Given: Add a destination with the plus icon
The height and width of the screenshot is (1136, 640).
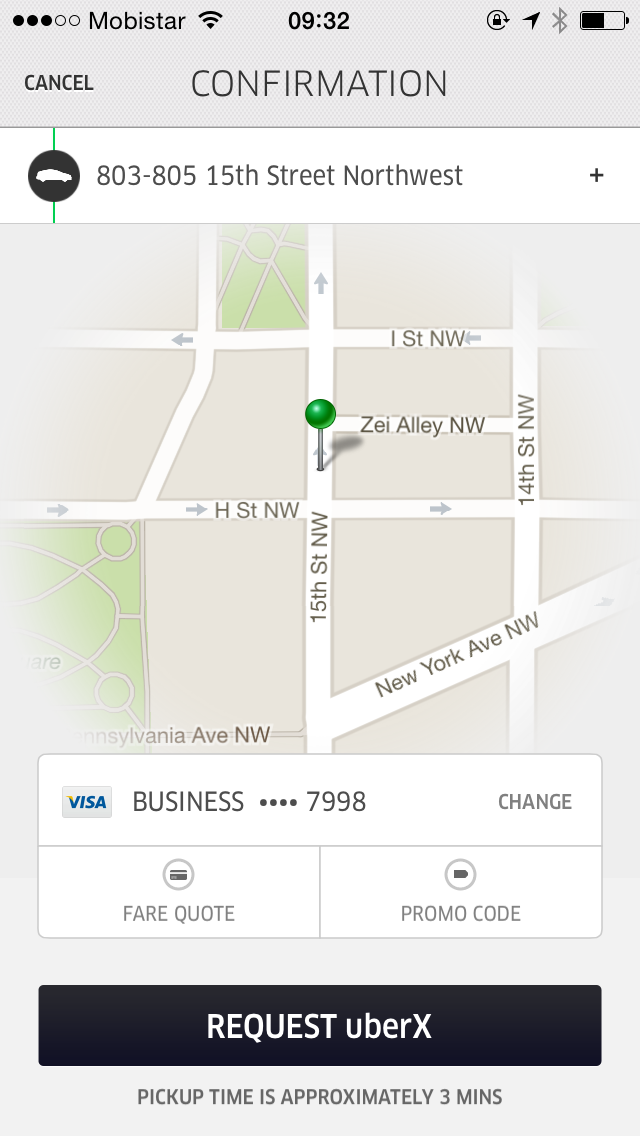Looking at the screenshot, I should (597, 176).
